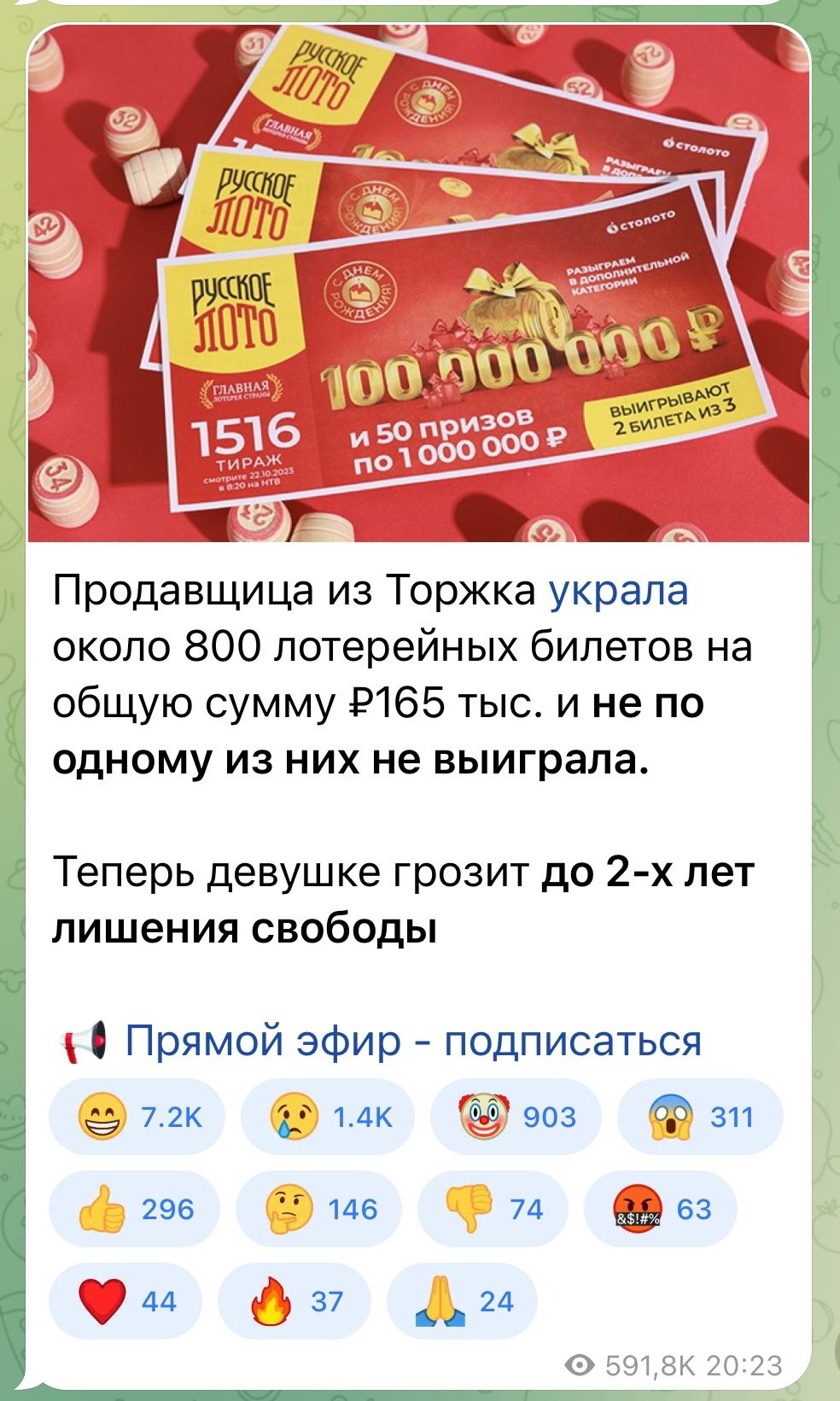Screen dimensions: 840x1401
Task: Give a thumbs up reaction, 296
Action: coord(135,1209)
